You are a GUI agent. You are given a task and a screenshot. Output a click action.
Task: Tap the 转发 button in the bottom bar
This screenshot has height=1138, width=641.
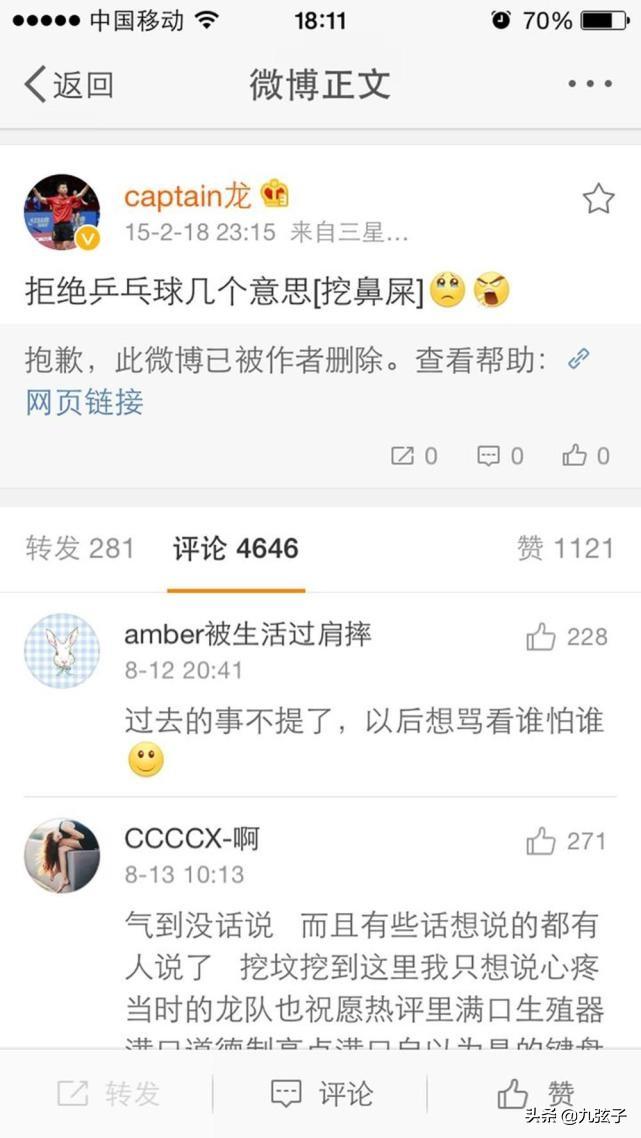(108, 1093)
